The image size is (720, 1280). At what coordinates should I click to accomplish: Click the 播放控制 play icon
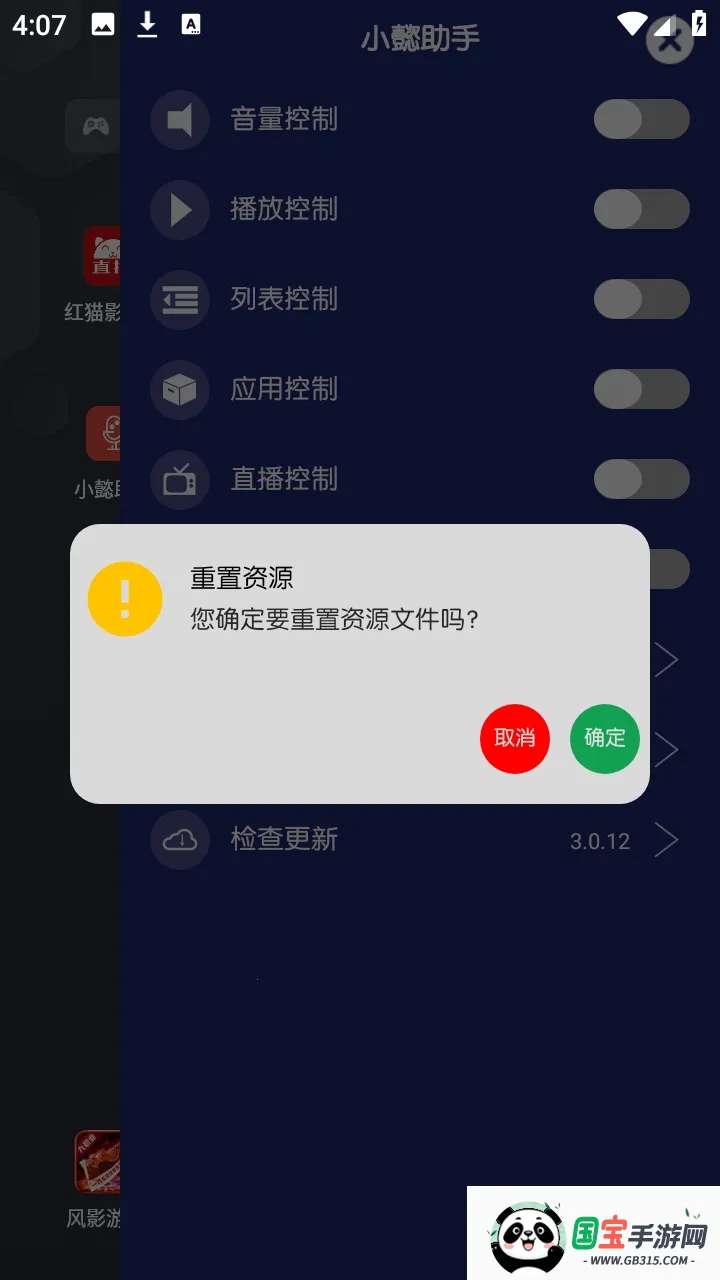[x=179, y=209]
